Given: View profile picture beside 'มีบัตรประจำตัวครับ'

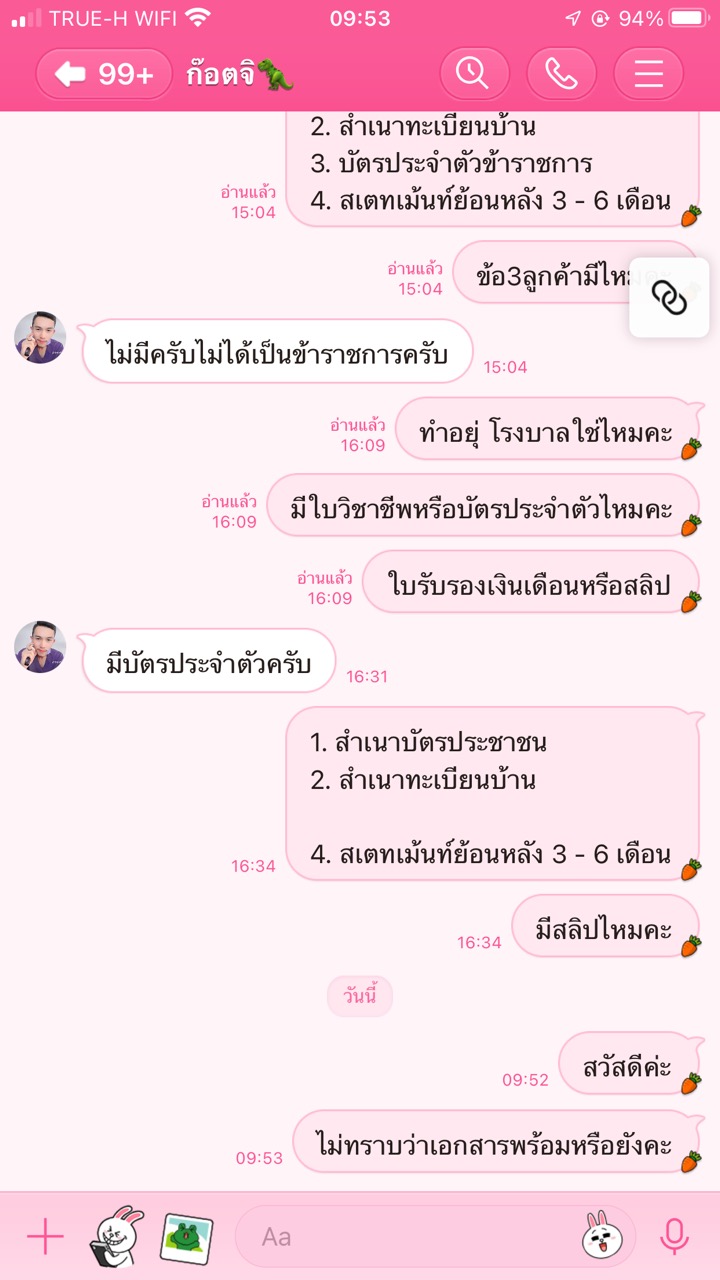Looking at the screenshot, I should point(41,647).
